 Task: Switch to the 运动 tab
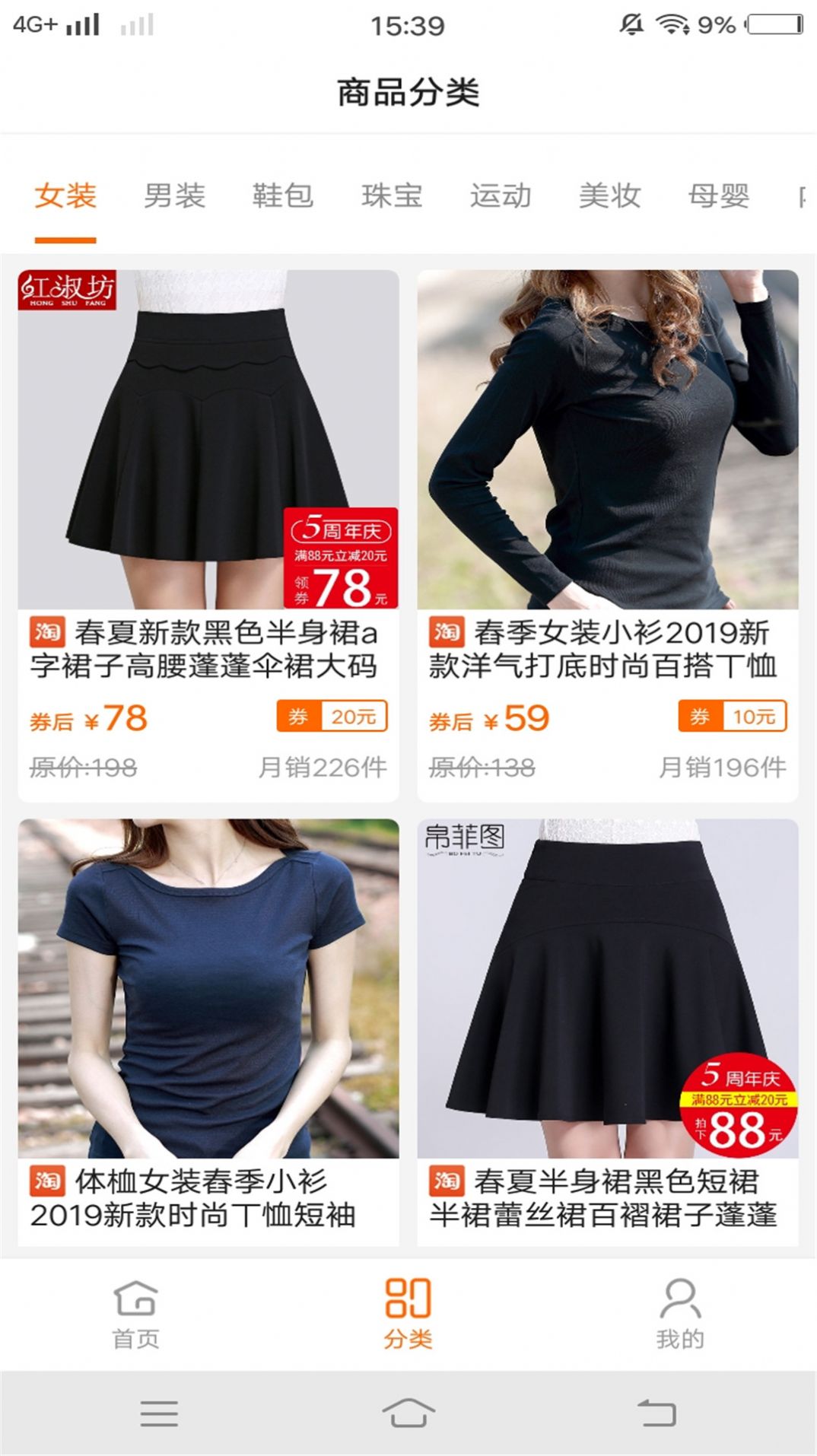[x=501, y=196]
